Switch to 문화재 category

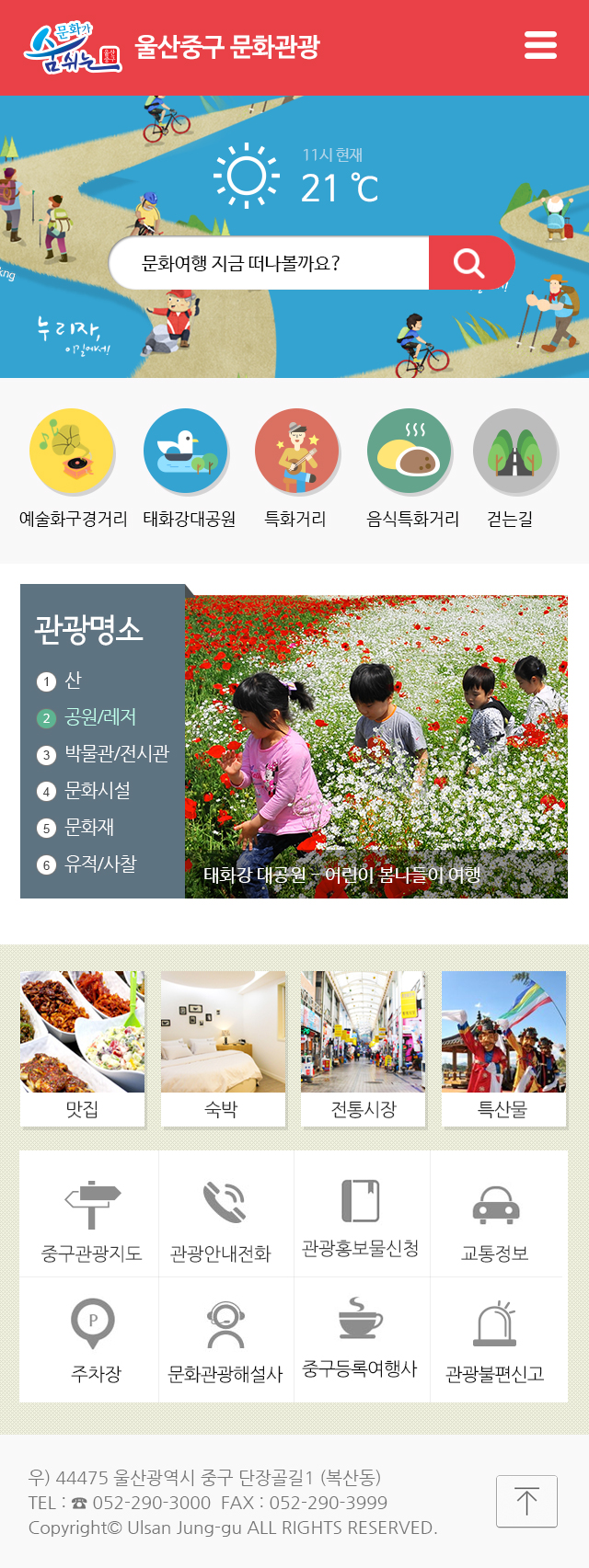click(x=89, y=828)
